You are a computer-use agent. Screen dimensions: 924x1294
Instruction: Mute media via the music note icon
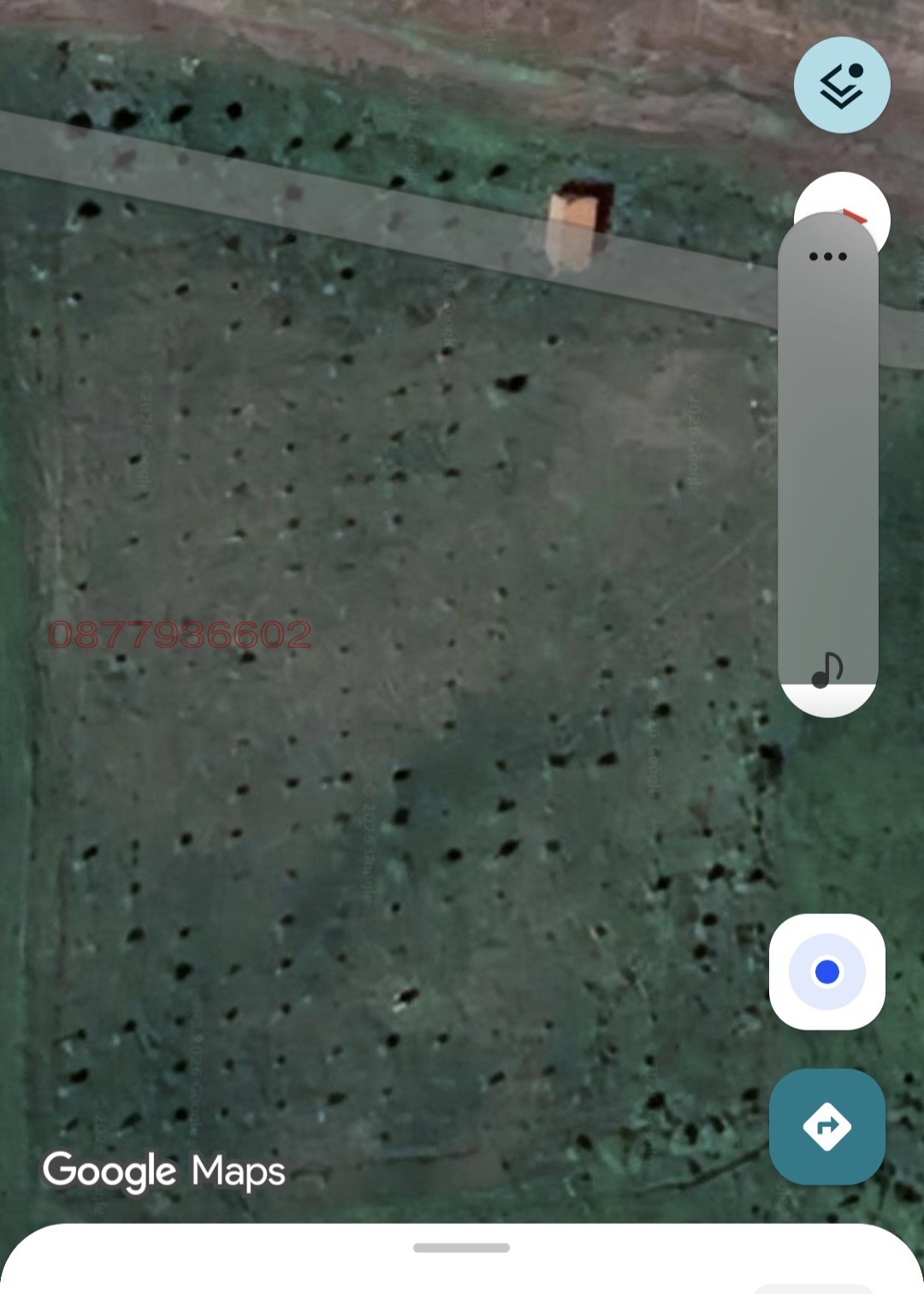point(827,671)
